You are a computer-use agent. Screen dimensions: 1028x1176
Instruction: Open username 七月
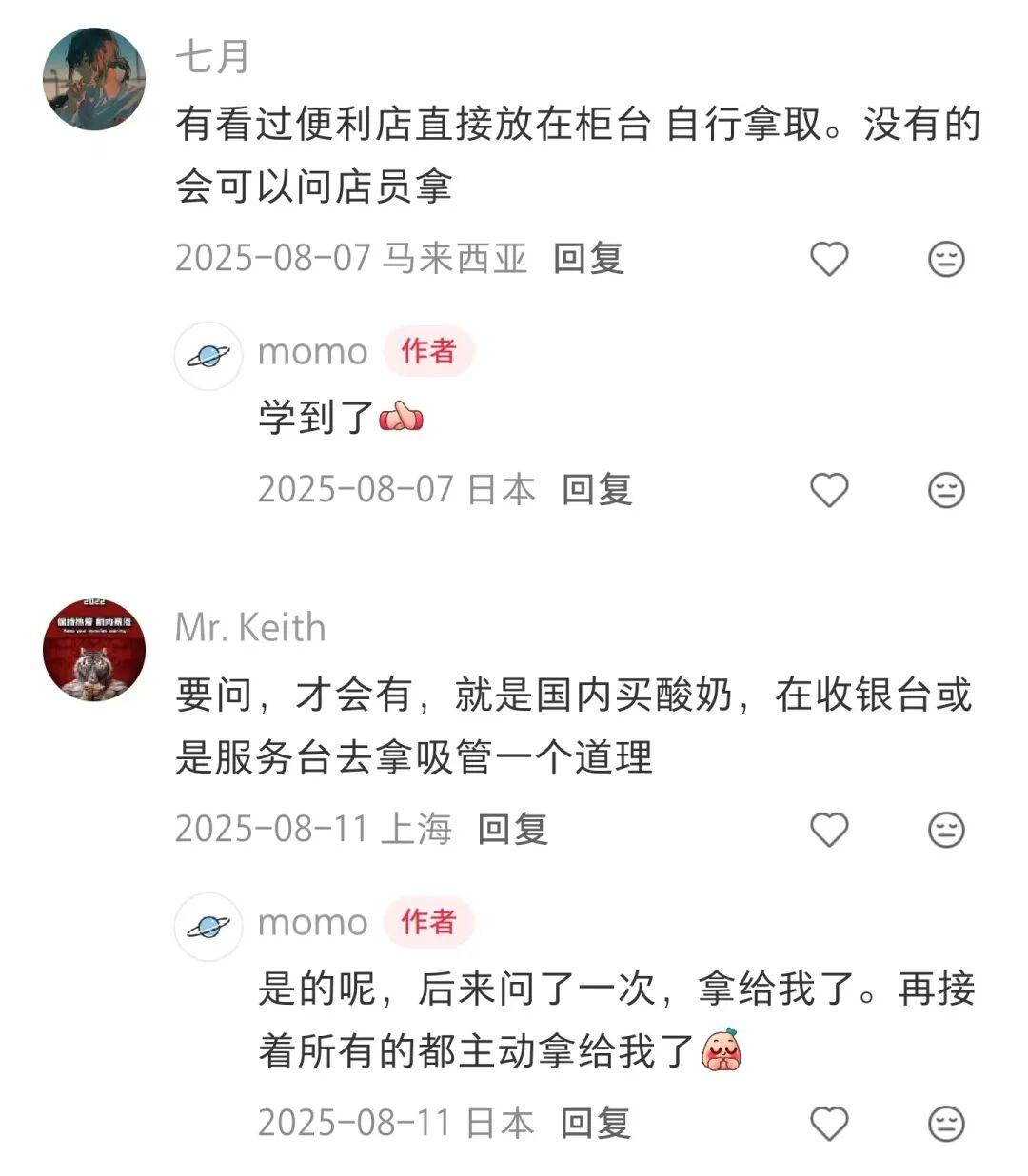[x=212, y=57]
